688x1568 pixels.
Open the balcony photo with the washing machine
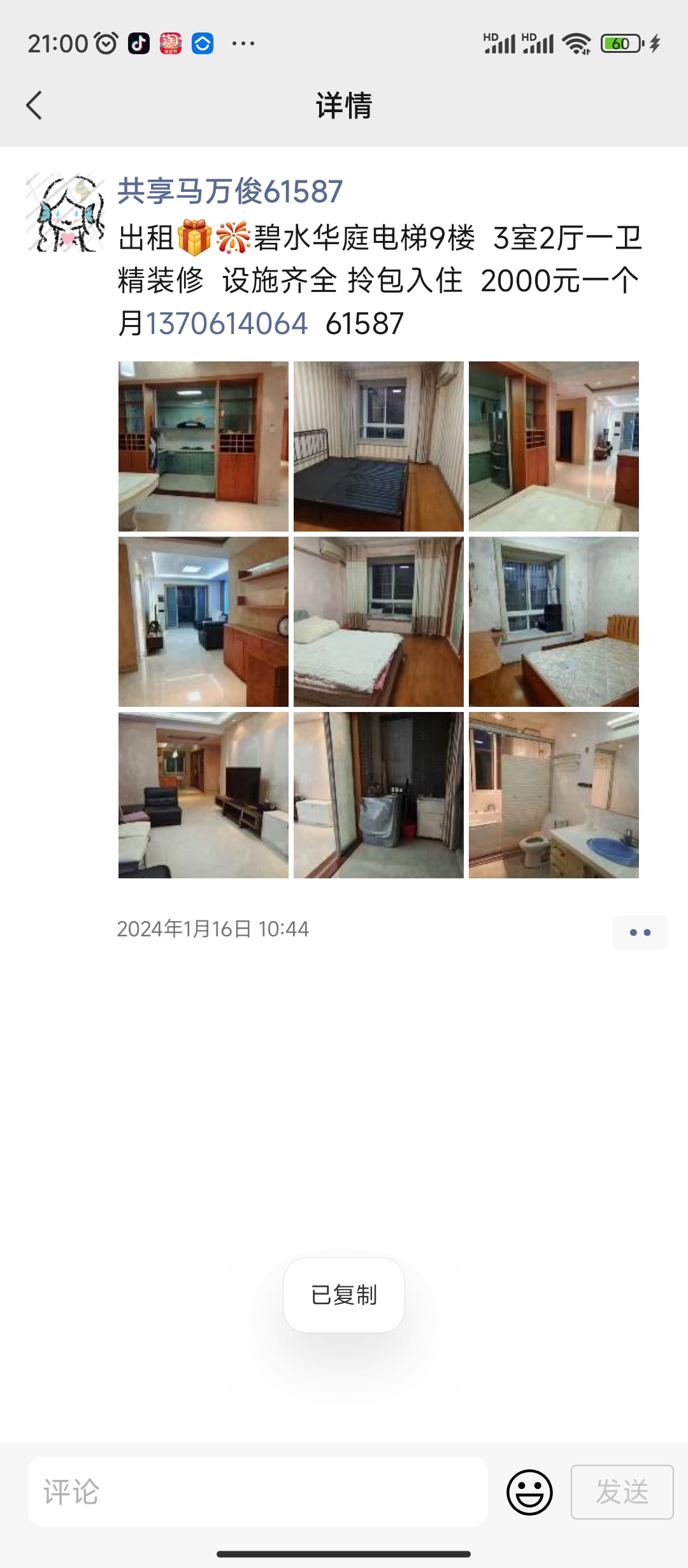(378, 795)
